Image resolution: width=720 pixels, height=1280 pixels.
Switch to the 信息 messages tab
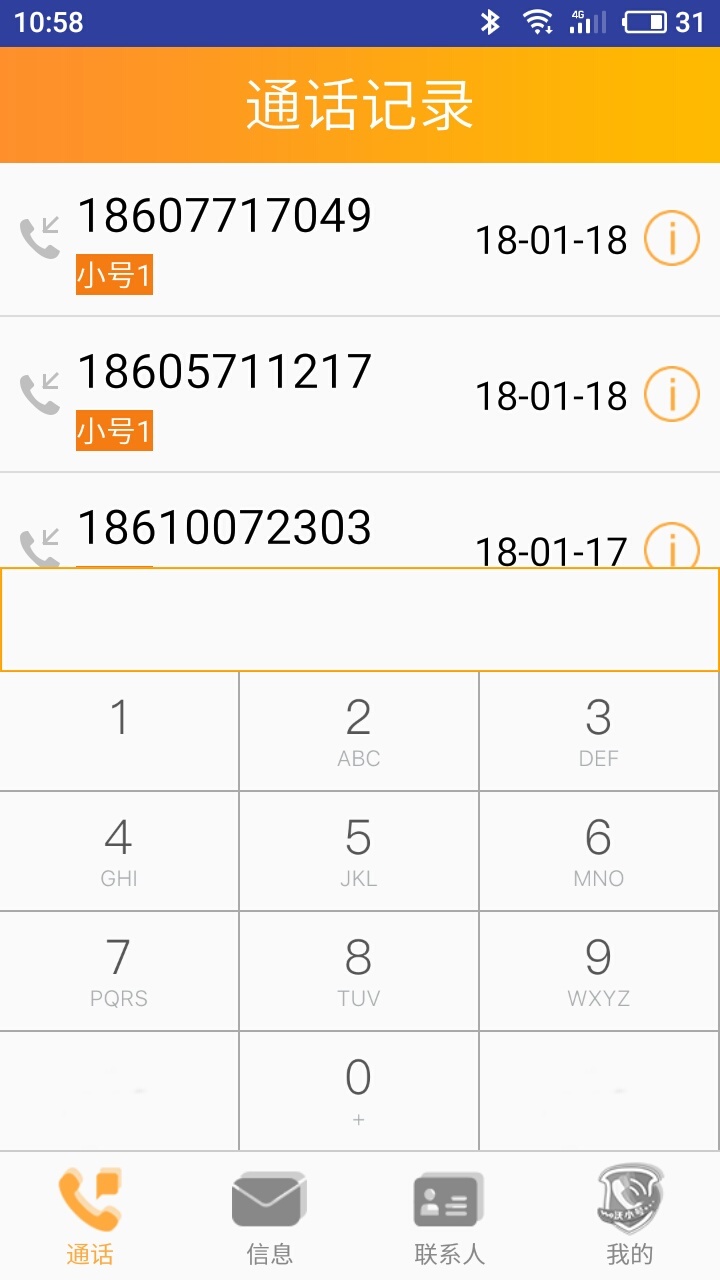270,1216
